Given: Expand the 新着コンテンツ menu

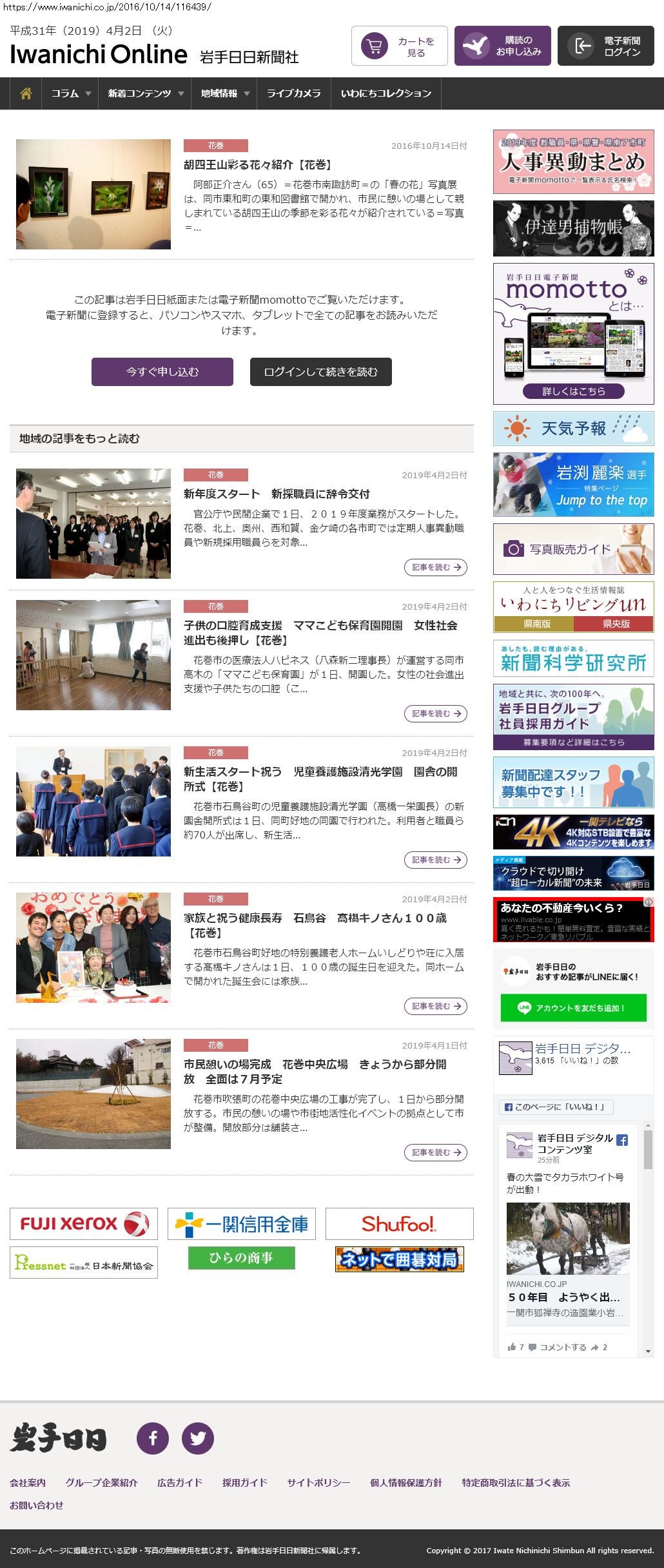Looking at the screenshot, I should tap(145, 93).
